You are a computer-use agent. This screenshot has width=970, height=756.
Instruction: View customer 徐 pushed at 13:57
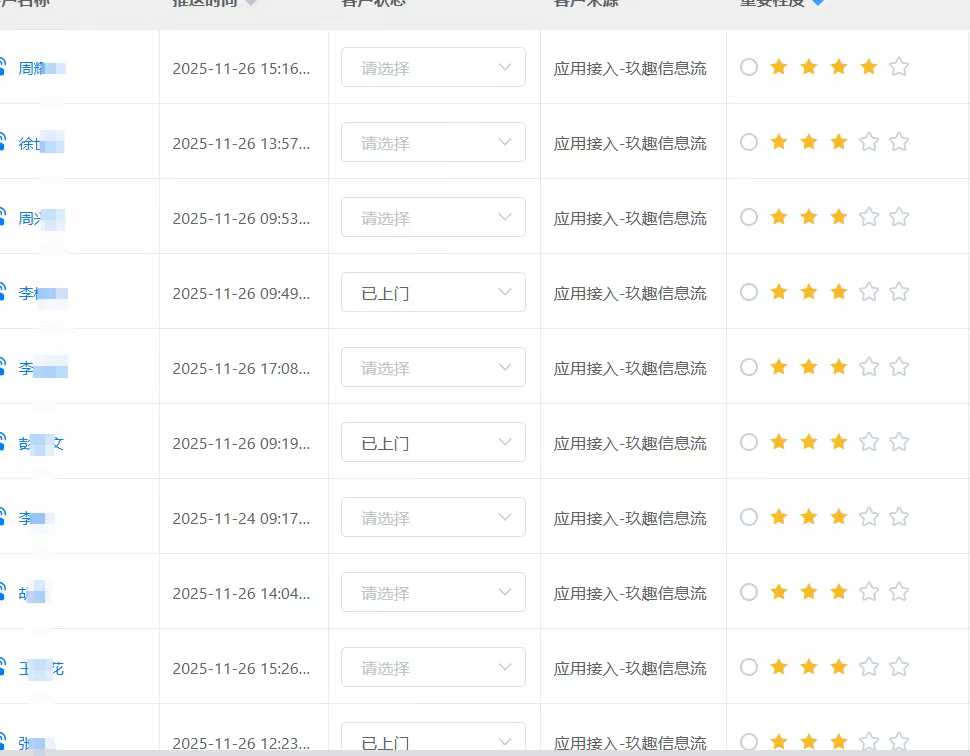tap(40, 143)
